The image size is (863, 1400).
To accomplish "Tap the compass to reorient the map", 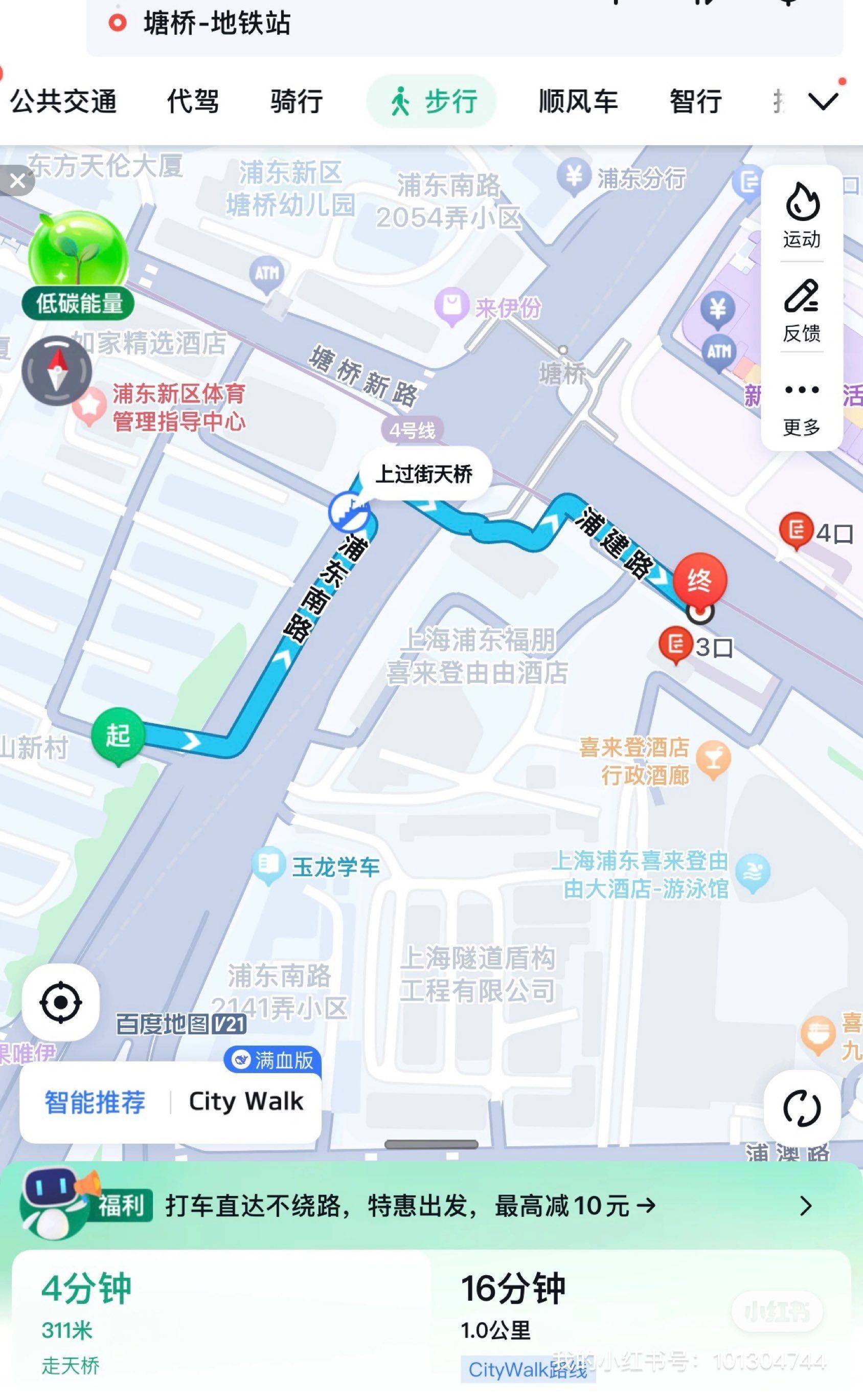I will [x=57, y=370].
